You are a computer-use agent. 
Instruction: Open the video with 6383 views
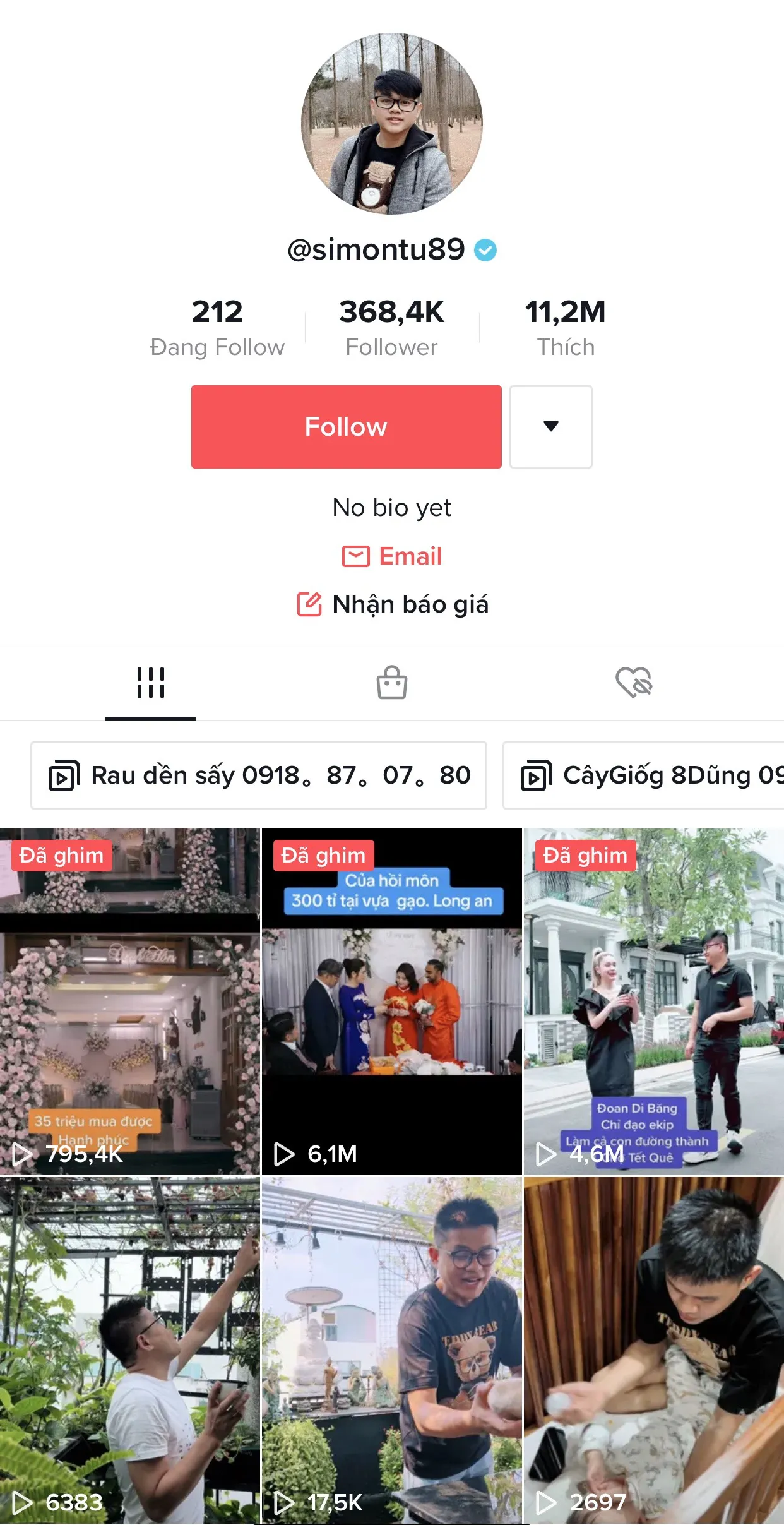click(x=129, y=1350)
